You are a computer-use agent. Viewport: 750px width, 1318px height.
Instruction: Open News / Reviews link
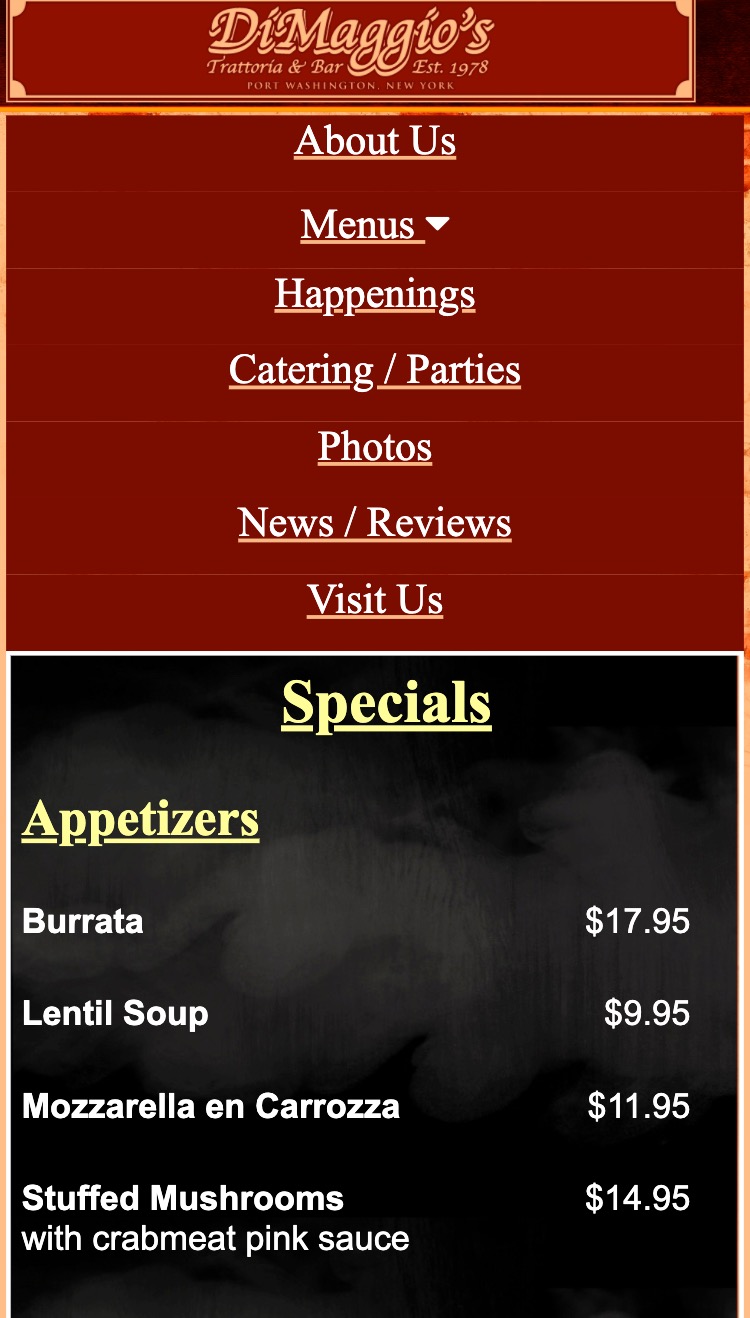375,522
